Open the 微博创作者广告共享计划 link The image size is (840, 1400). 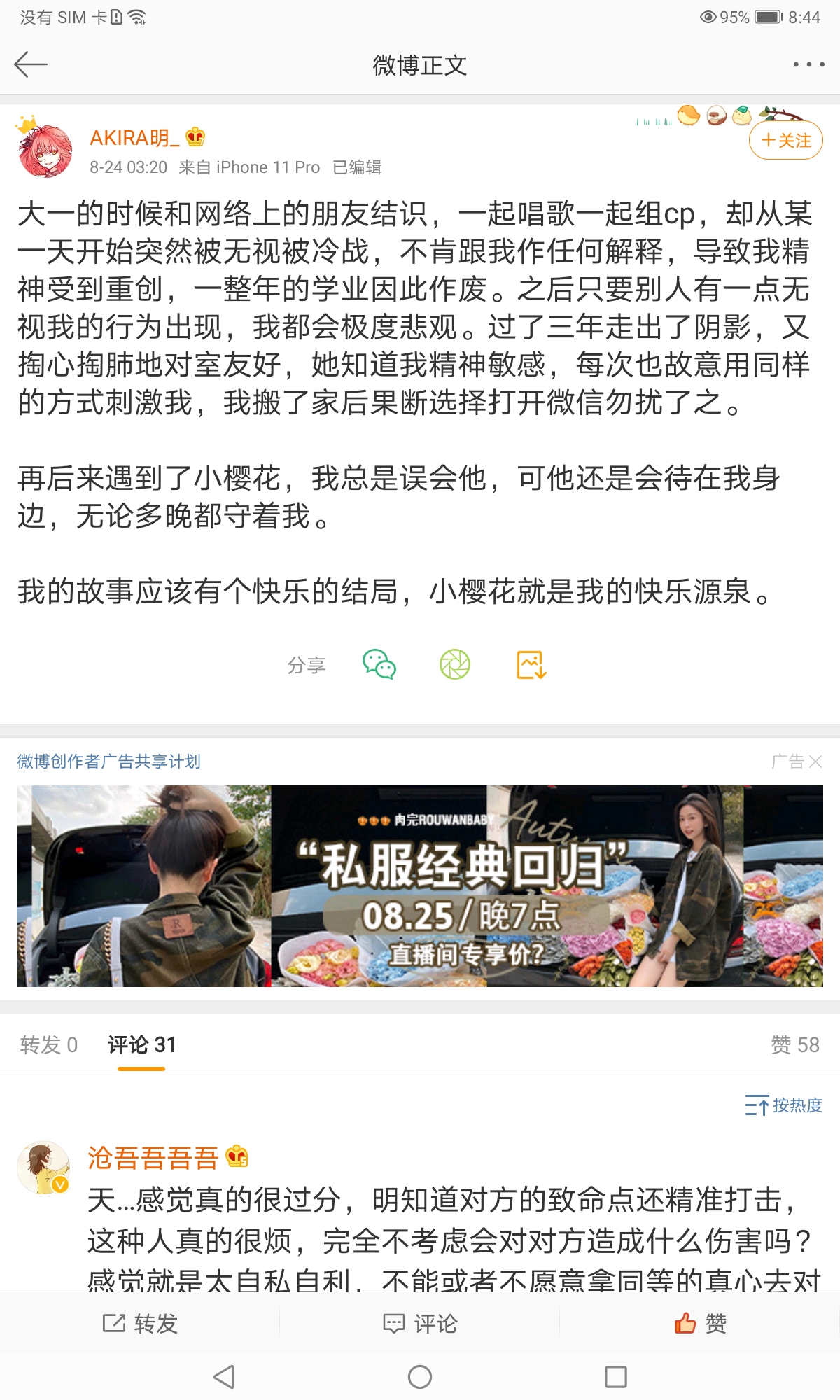(x=108, y=762)
